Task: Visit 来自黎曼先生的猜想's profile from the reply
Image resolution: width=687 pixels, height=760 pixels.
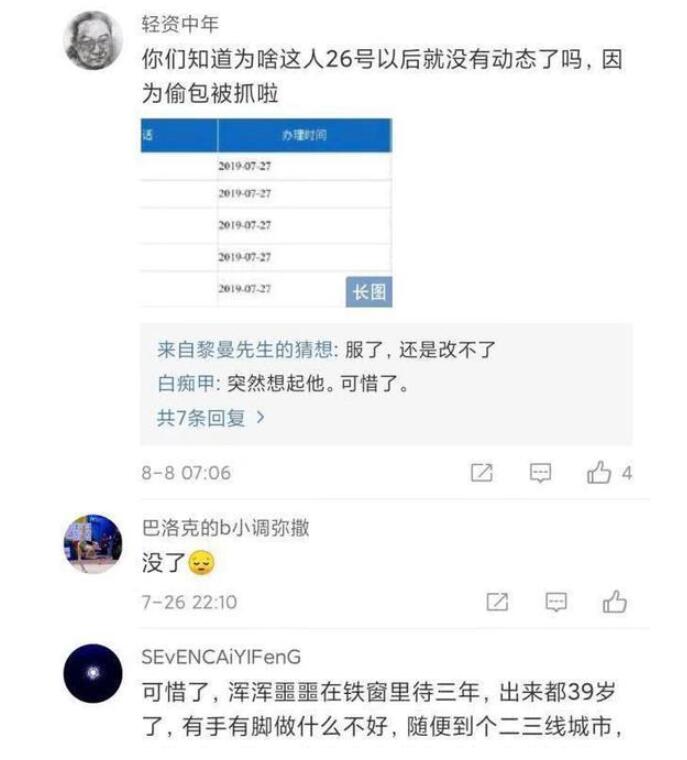Action: [x=238, y=350]
